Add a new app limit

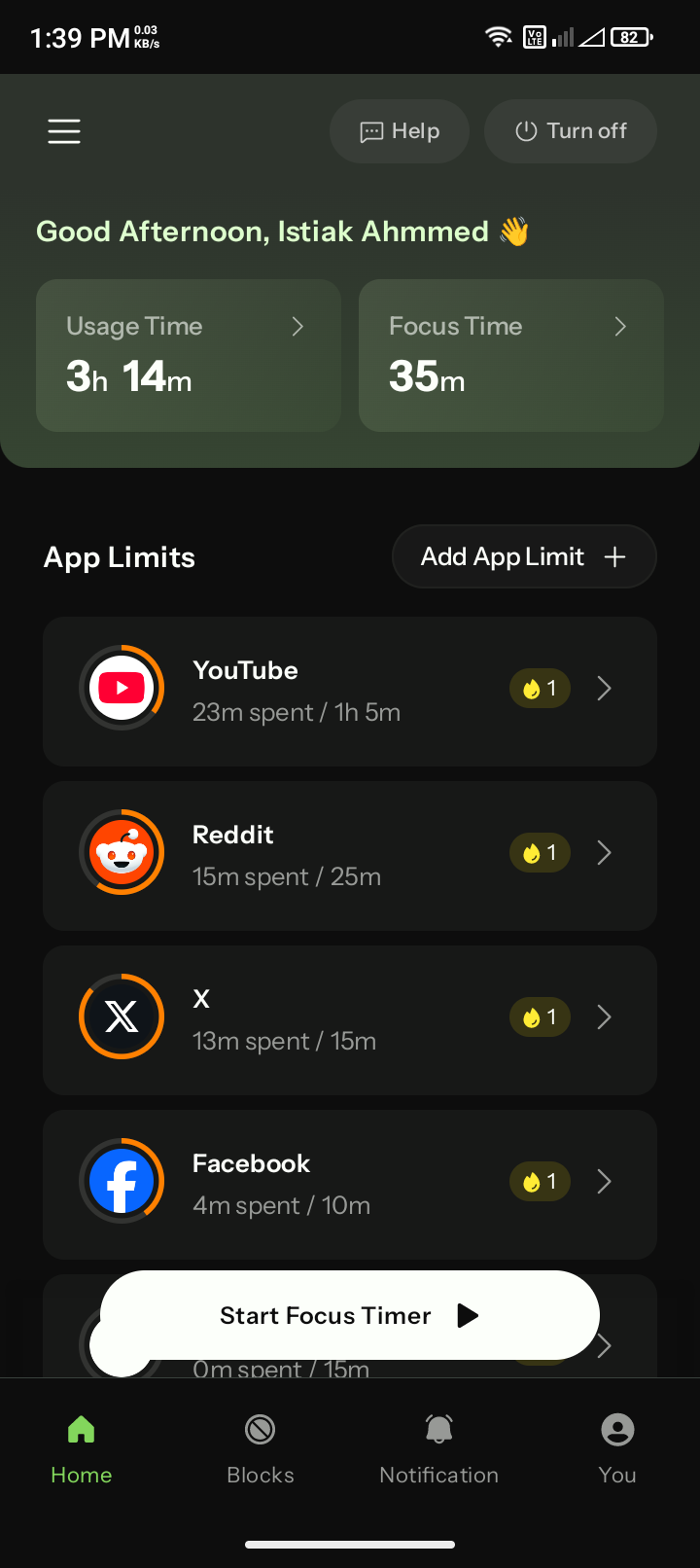pos(524,556)
